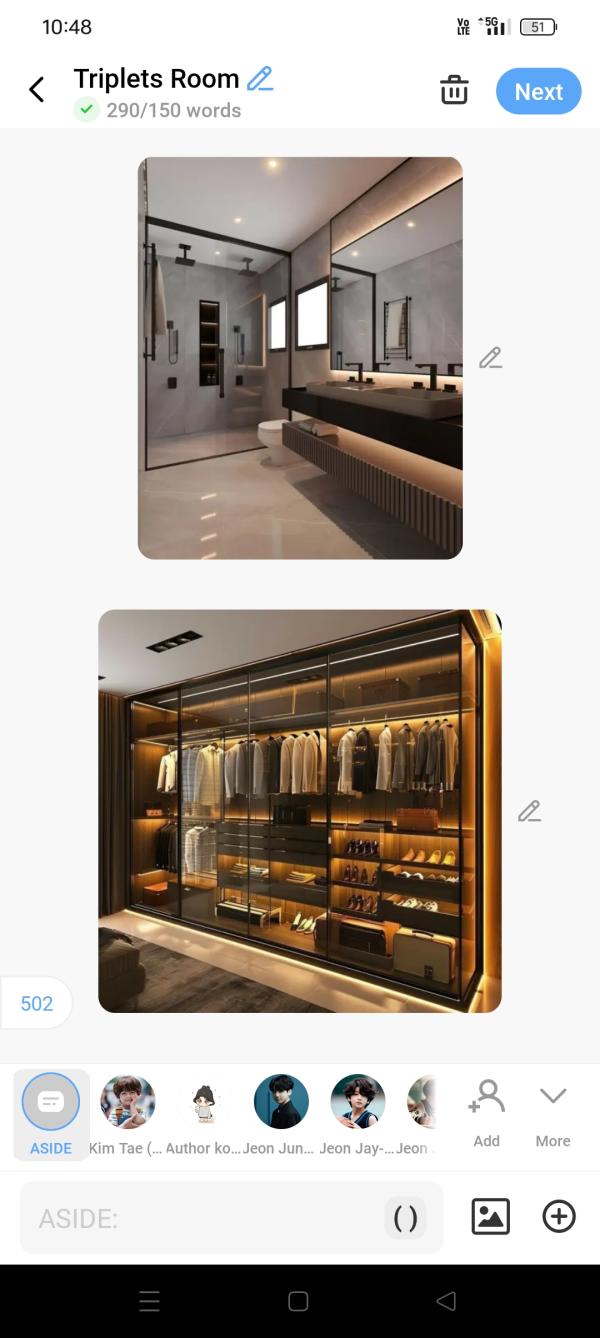This screenshot has width=600, height=1338.
Task: Open the wardrobe closet picture
Action: [300, 811]
